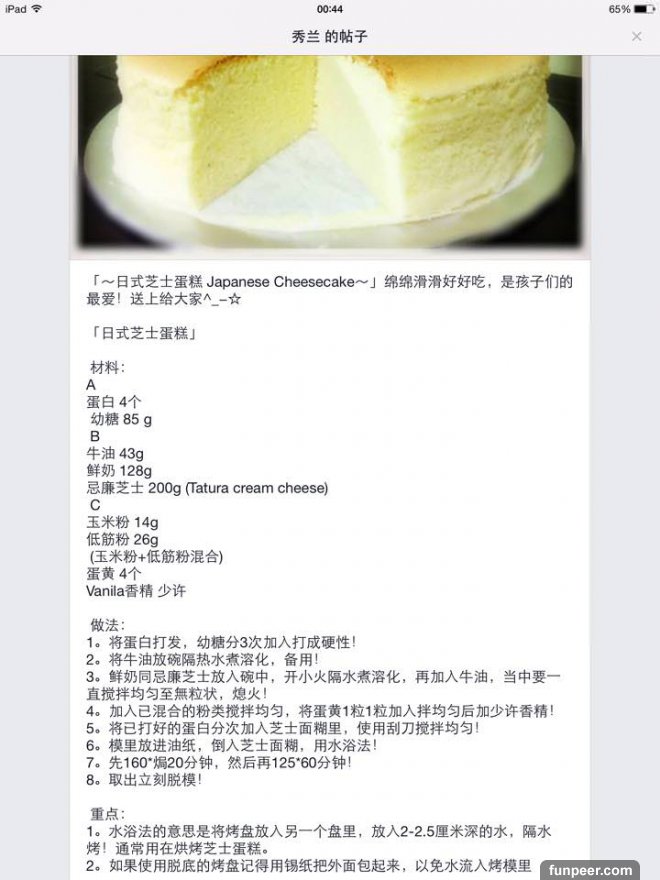The height and width of the screenshot is (880, 660).
Task: Open the cheesecake photo in the post
Action: coord(330,150)
